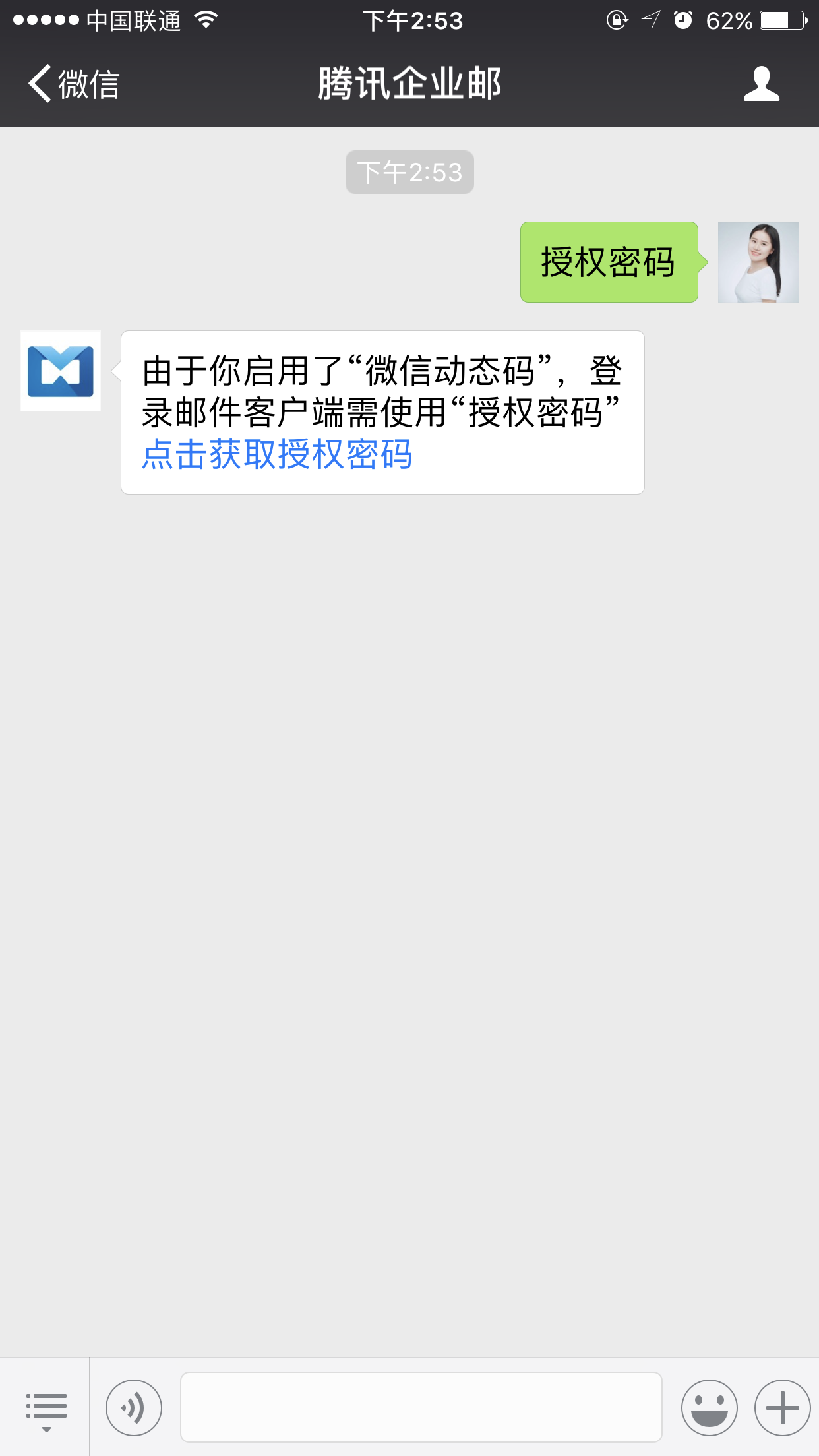Open the 腾讯企业邮 avatar in the chat
The image size is (819, 1456).
[61, 371]
